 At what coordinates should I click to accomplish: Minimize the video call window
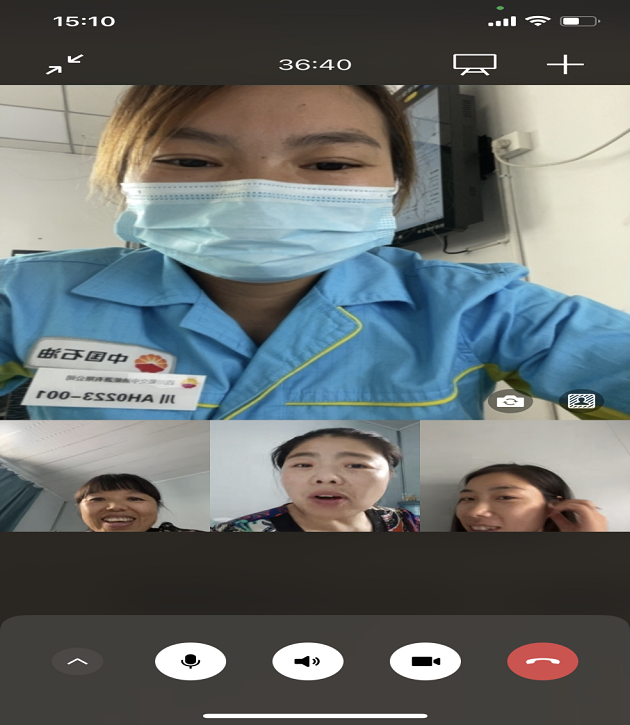point(64,64)
